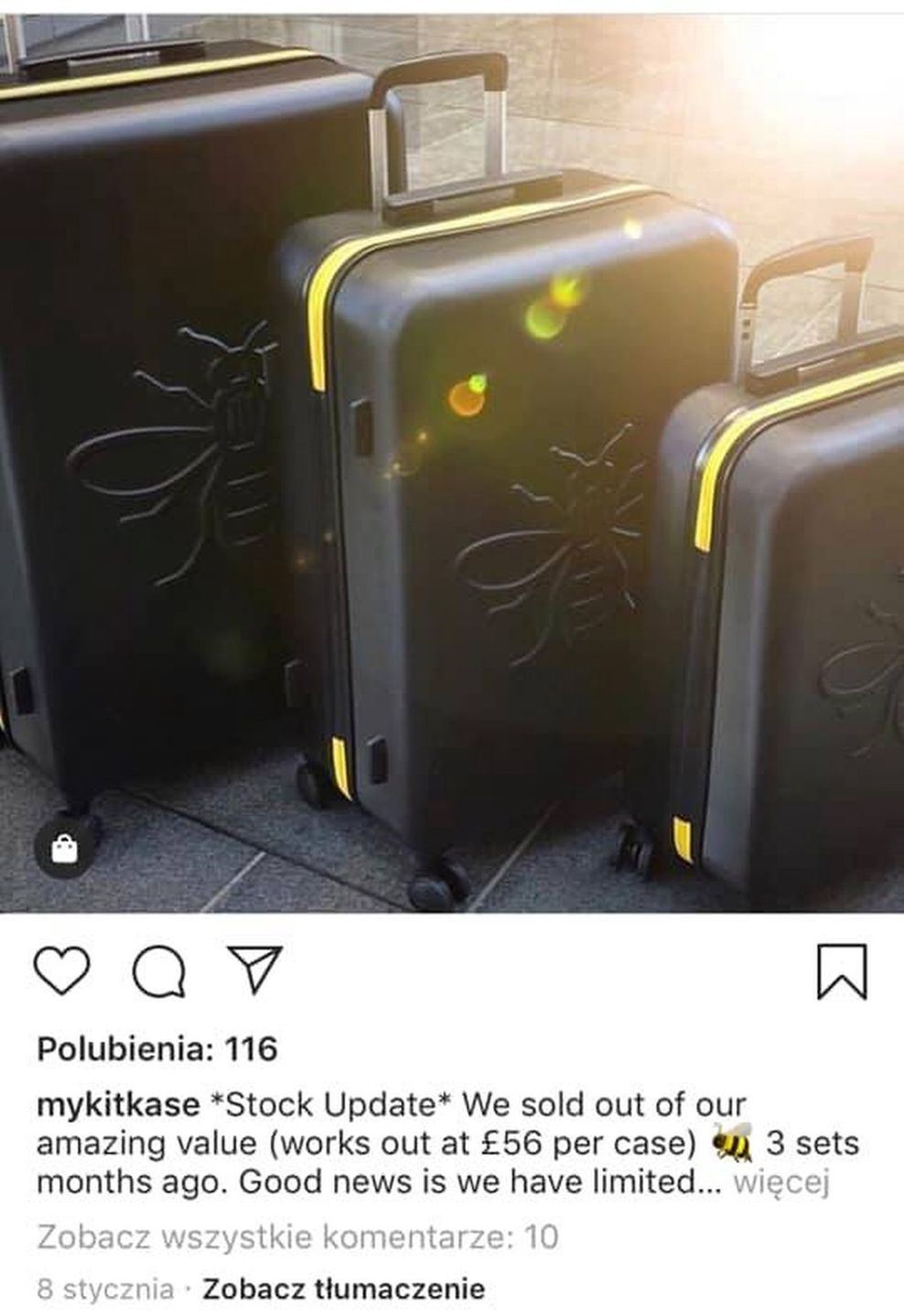Screen dimensions: 904x1316
Task: Open the shopping bag tag on photo
Action: coord(65,851)
